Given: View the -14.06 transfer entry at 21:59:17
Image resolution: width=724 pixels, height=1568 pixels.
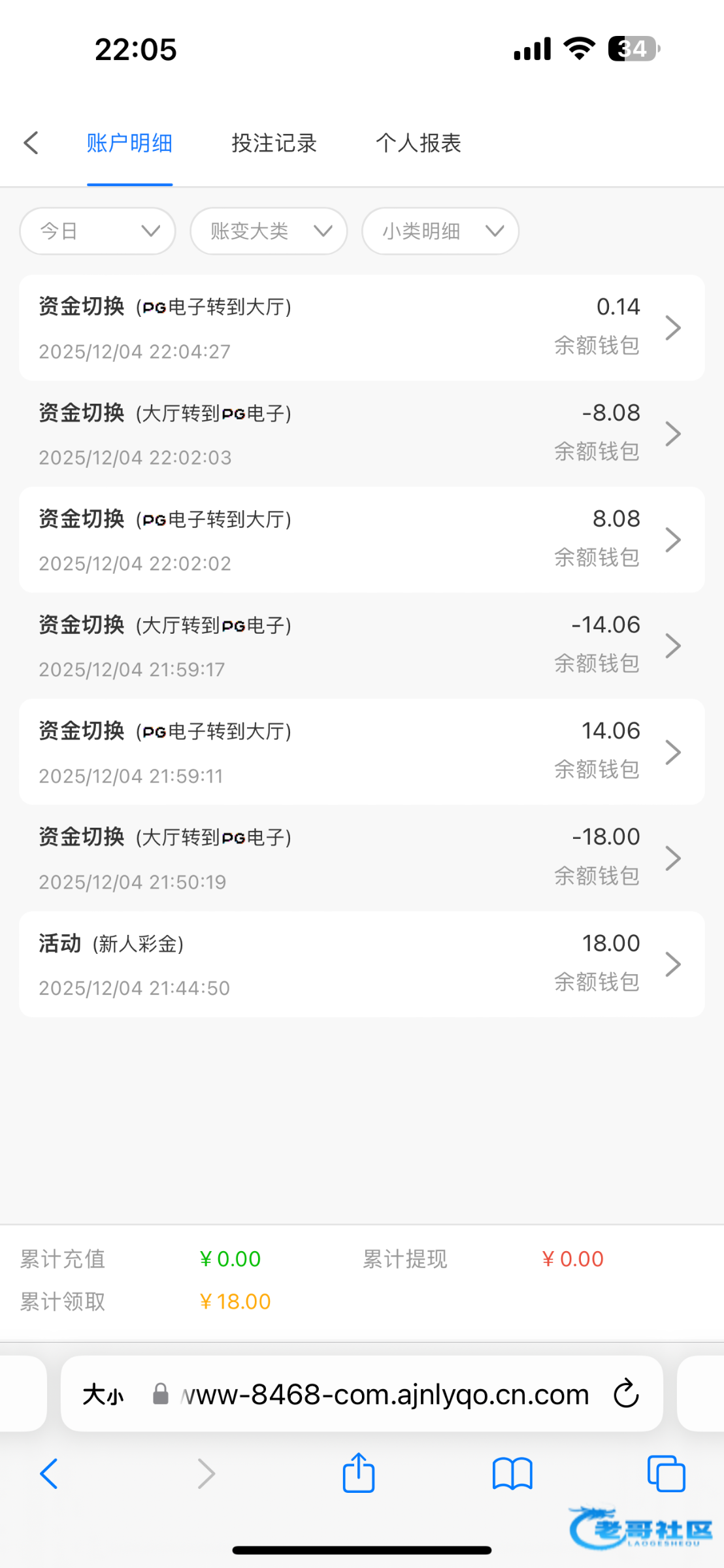Looking at the screenshot, I should [361, 646].
